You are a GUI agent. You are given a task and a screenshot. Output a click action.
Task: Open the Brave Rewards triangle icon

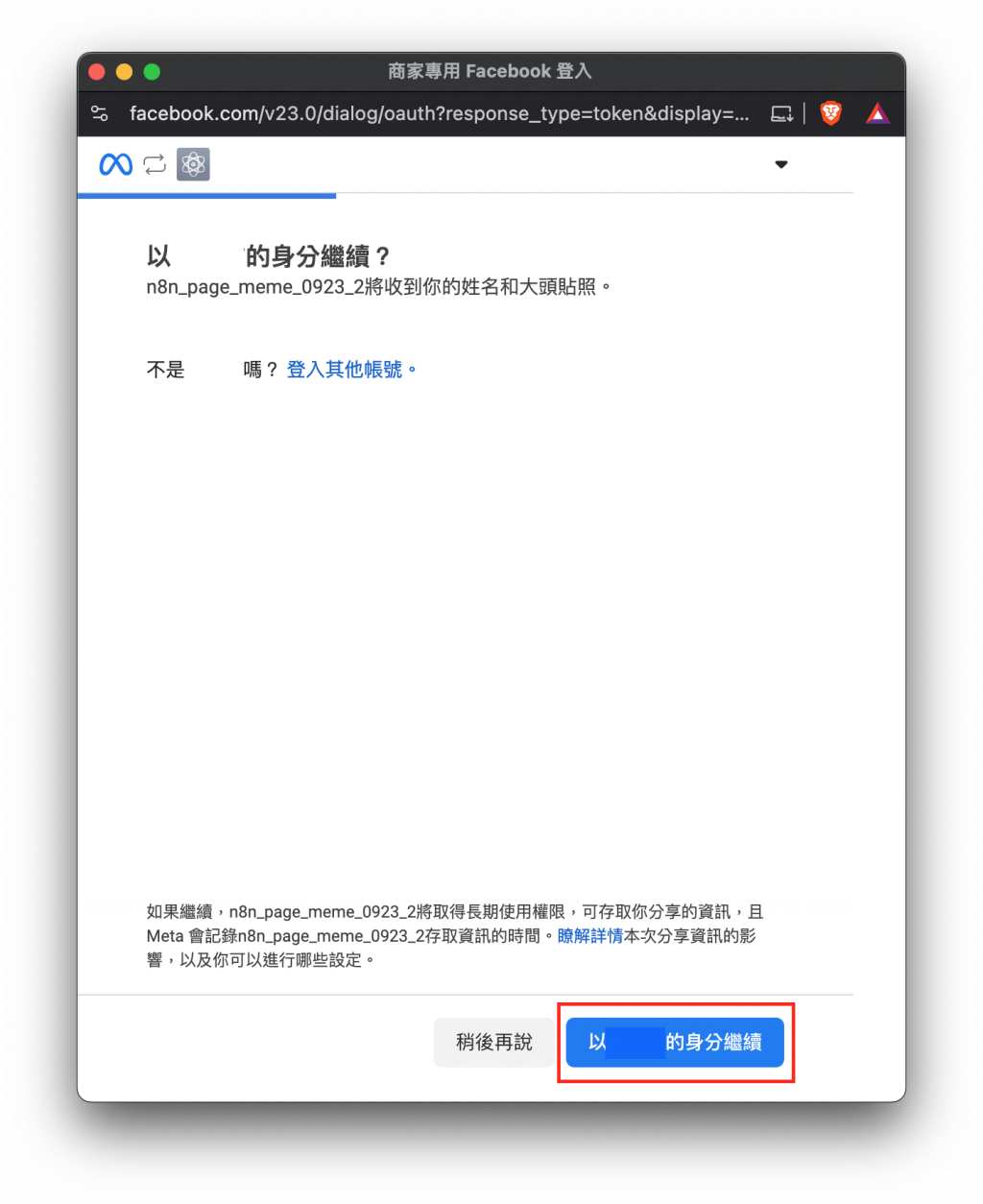[x=877, y=113]
